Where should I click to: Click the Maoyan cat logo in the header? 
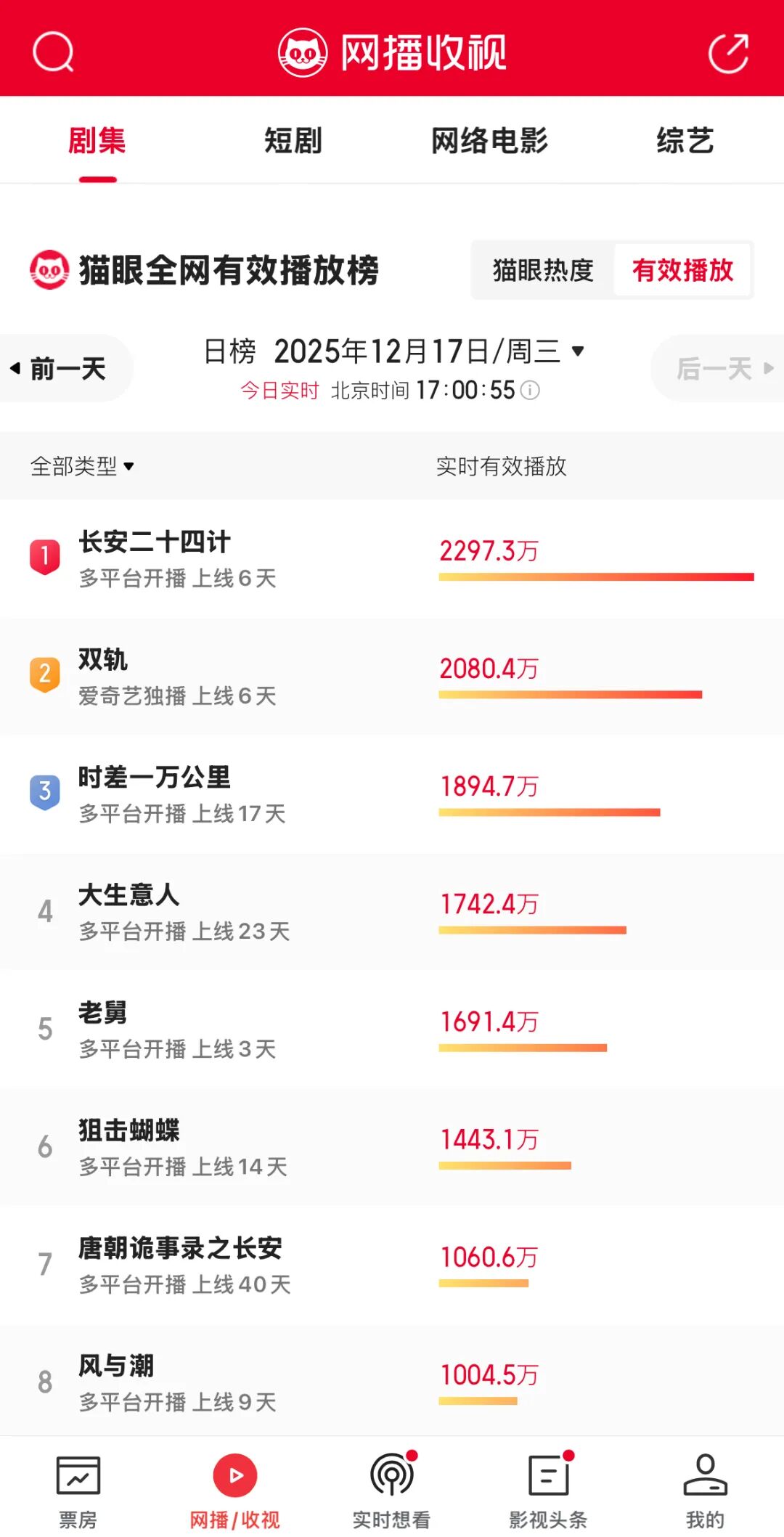(x=302, y=52)
